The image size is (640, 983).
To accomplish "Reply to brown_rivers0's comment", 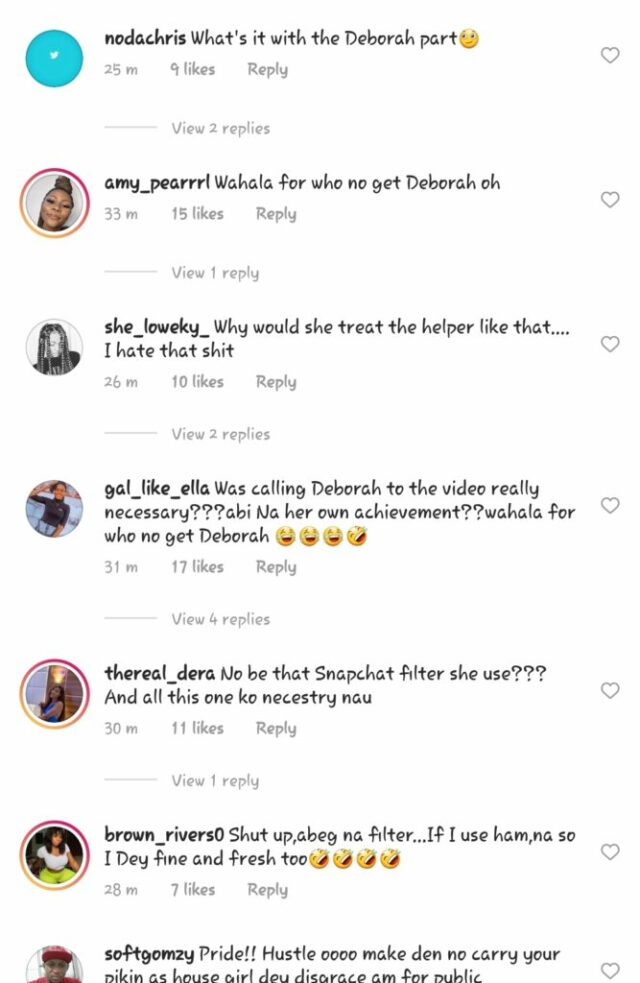I will pos(267,889).
